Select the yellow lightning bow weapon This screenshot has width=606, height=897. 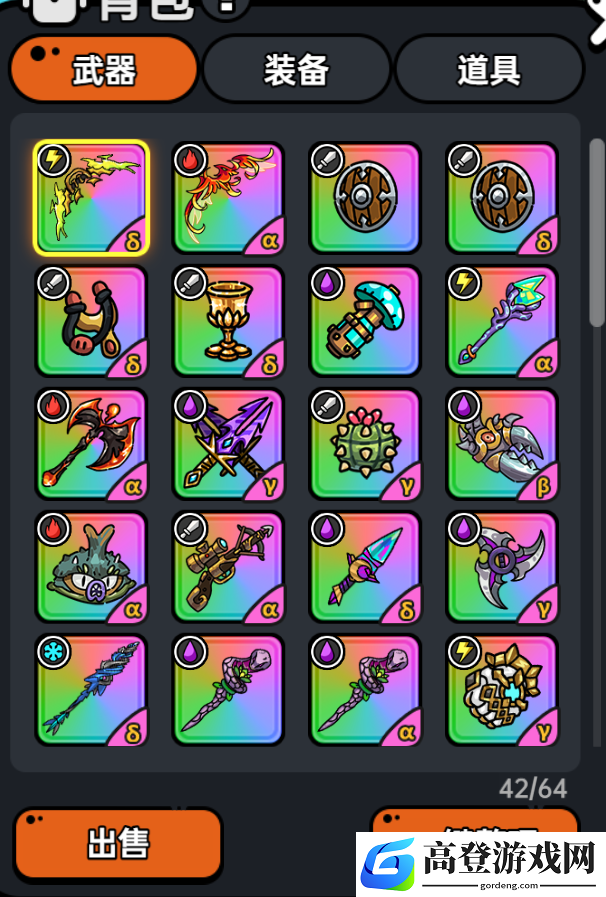click(x=91, y=197)
